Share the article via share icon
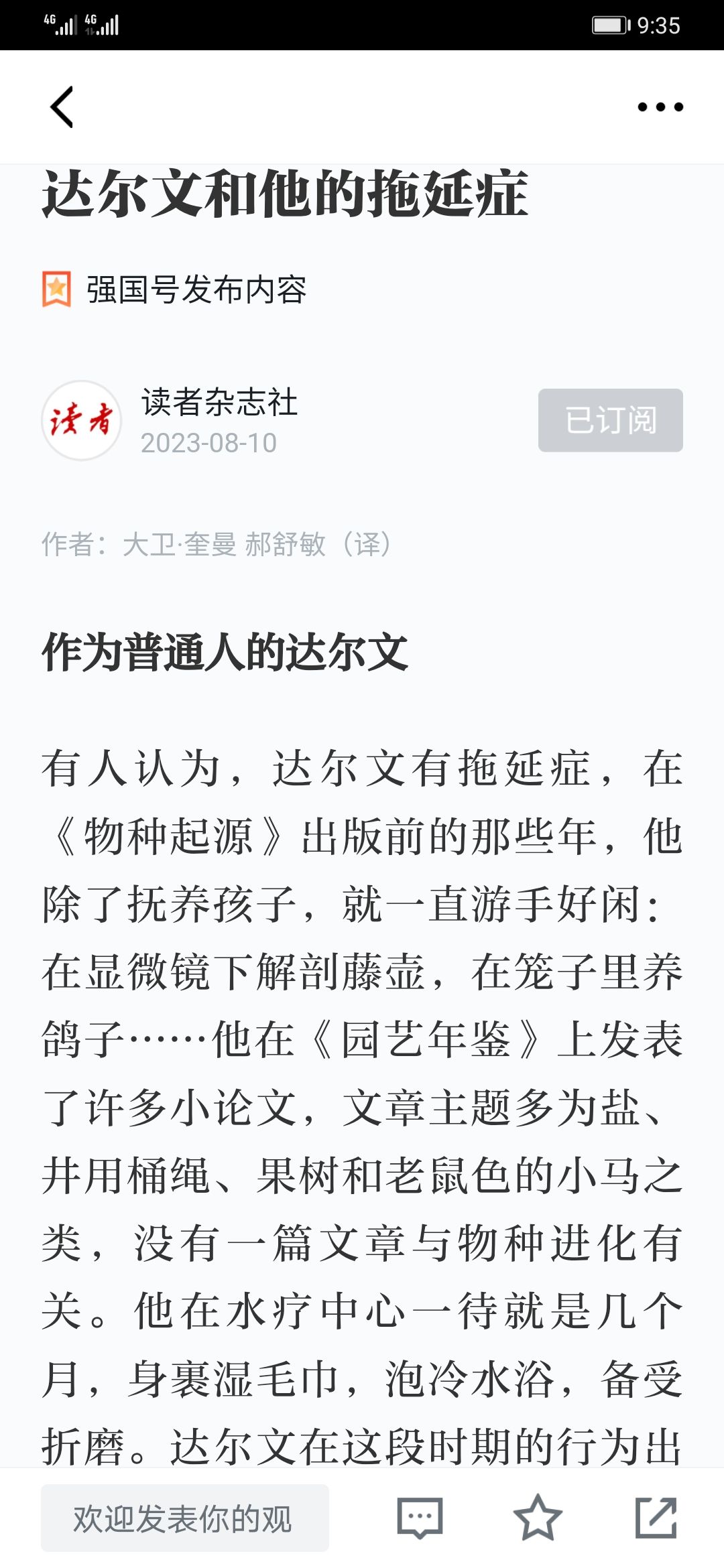This screenshot has height=1568, width=724. coord(656,1517)
